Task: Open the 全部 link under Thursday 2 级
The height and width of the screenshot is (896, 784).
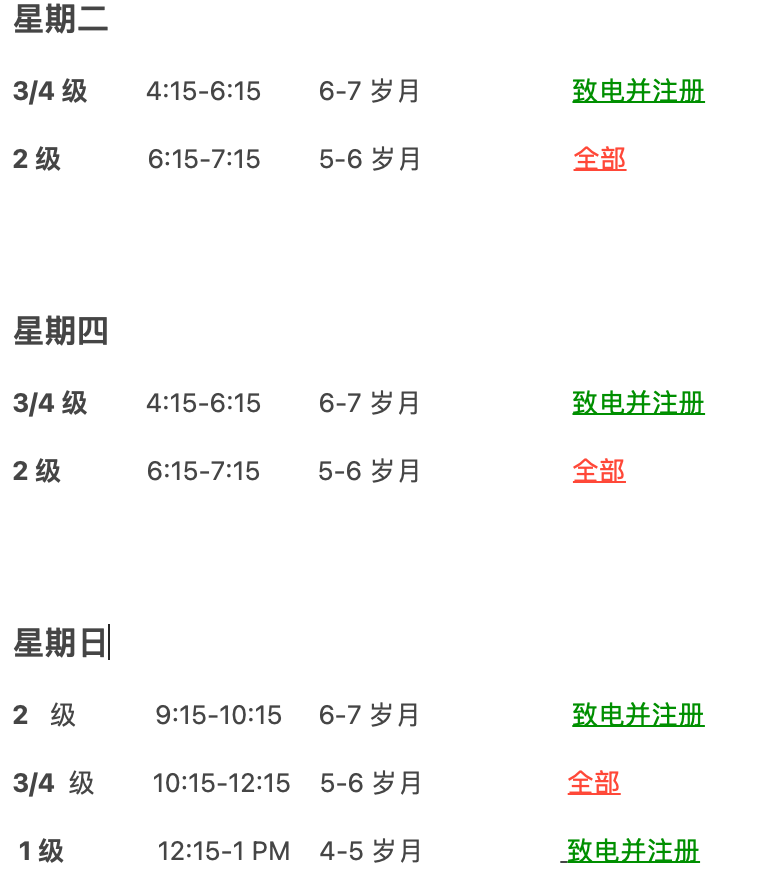Action: pos(599,471)
